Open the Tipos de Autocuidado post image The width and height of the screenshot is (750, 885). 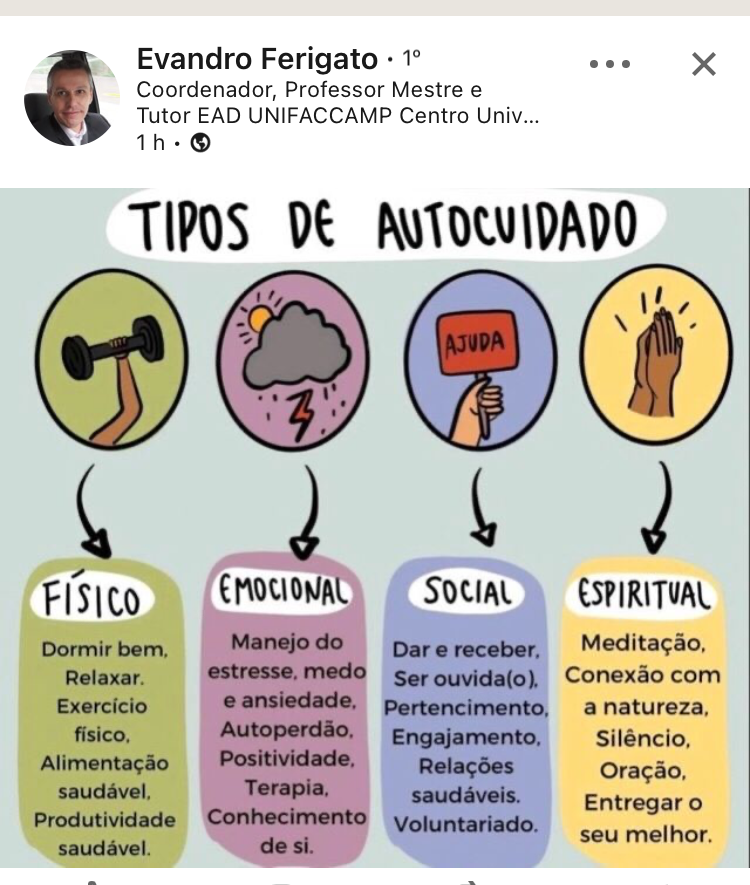click(x=375, y=530)
